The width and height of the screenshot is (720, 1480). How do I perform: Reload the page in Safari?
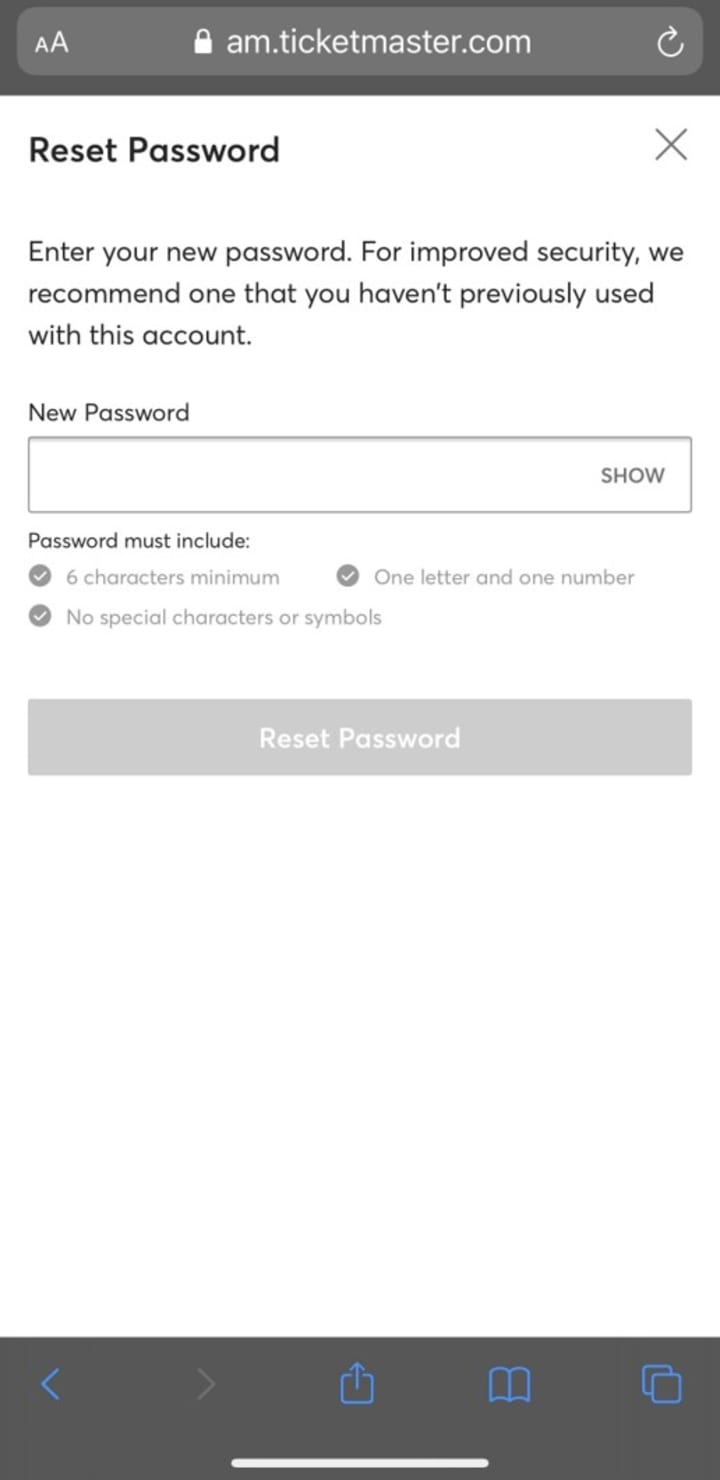[x=669, y=43]
